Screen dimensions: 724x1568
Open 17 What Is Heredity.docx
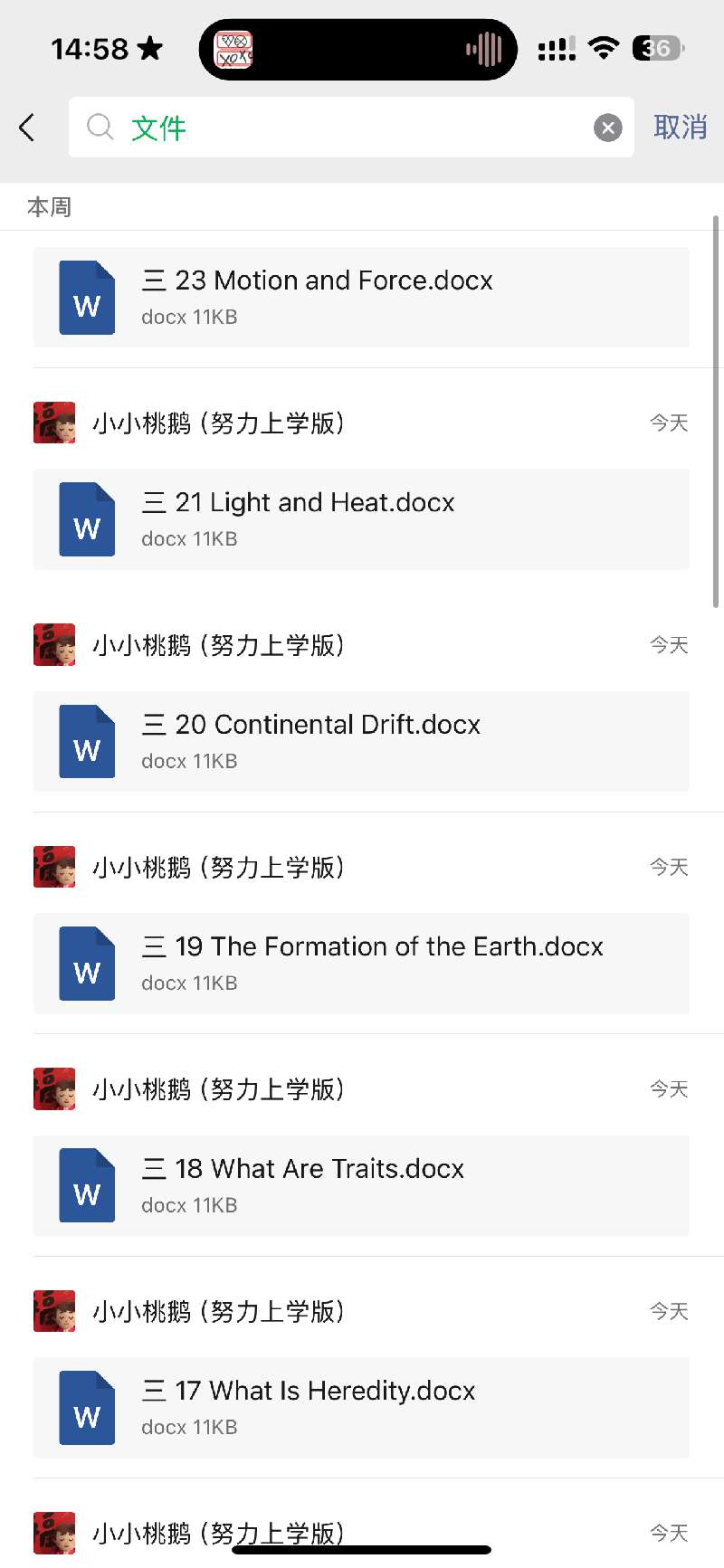tap(361, 1408)
